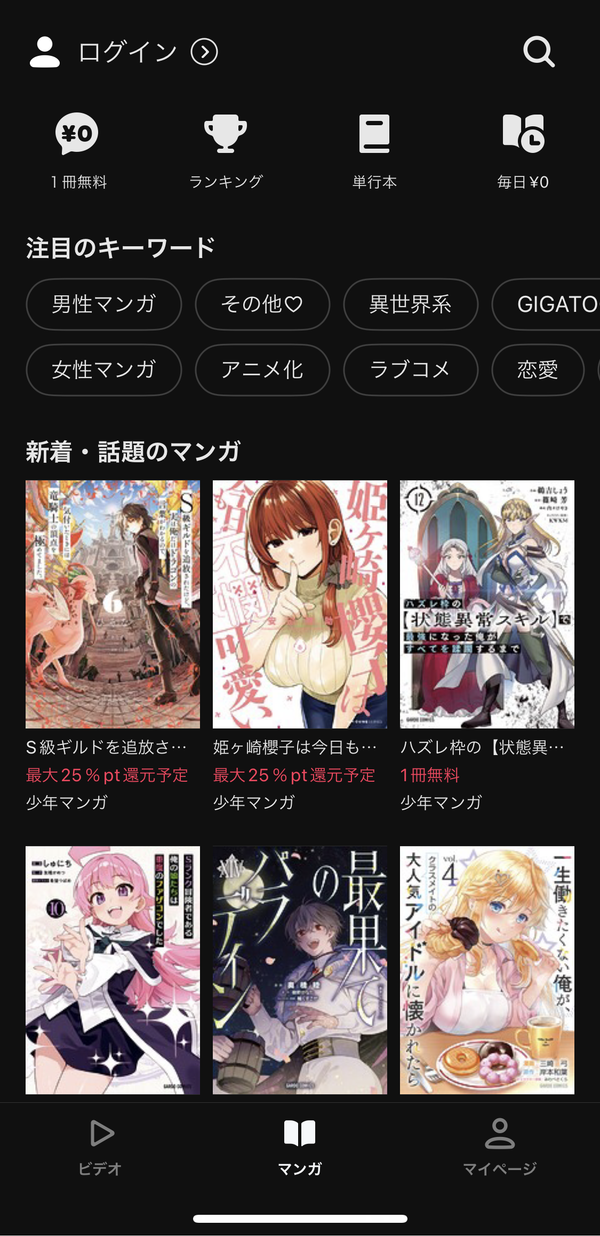Switch to the マイページ tab

(499, 1147)
